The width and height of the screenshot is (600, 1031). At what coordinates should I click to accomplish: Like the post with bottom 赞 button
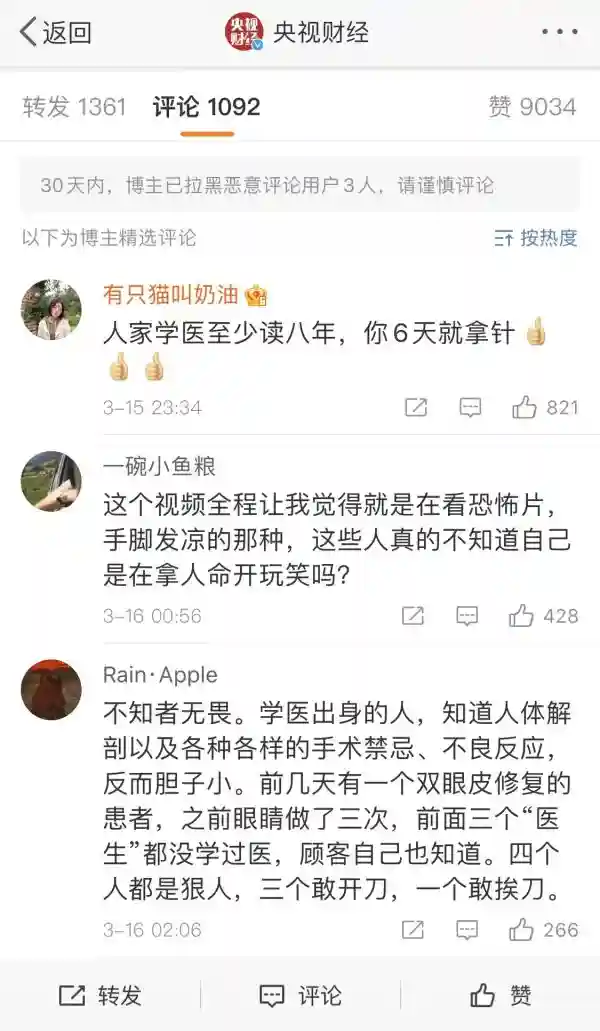click(500, 995)
